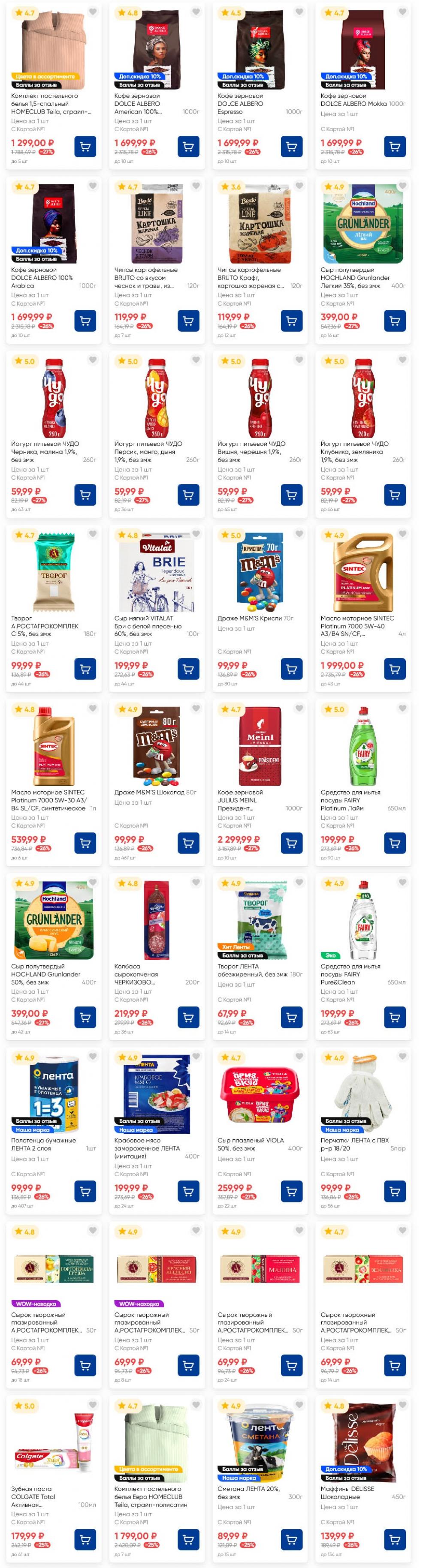Favorite the DOLCE ALBERO American coffee

[x=196, y=12]
